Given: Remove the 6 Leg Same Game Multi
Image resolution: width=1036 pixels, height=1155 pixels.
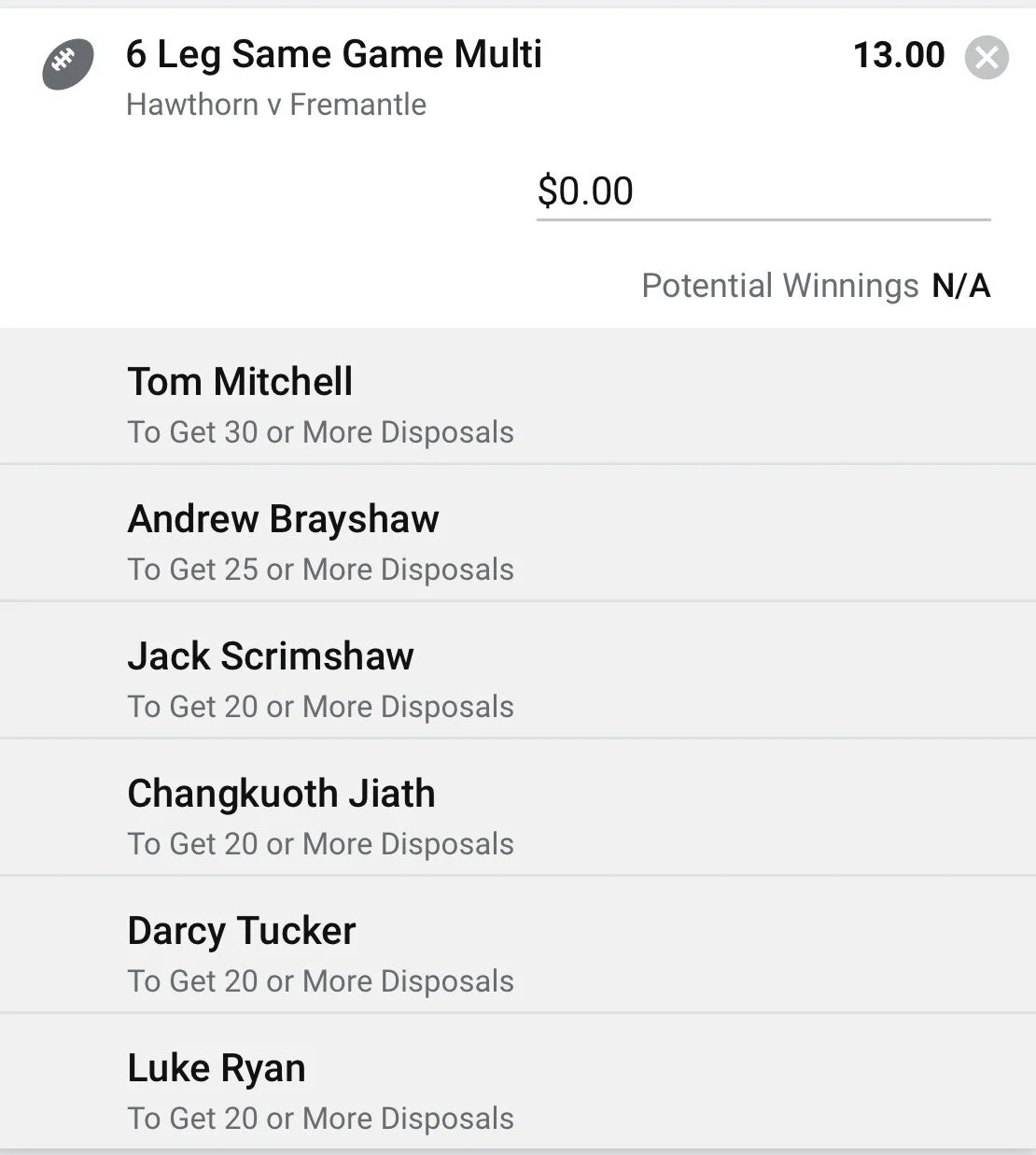Looking at the screenshot, I should point(986,58).
